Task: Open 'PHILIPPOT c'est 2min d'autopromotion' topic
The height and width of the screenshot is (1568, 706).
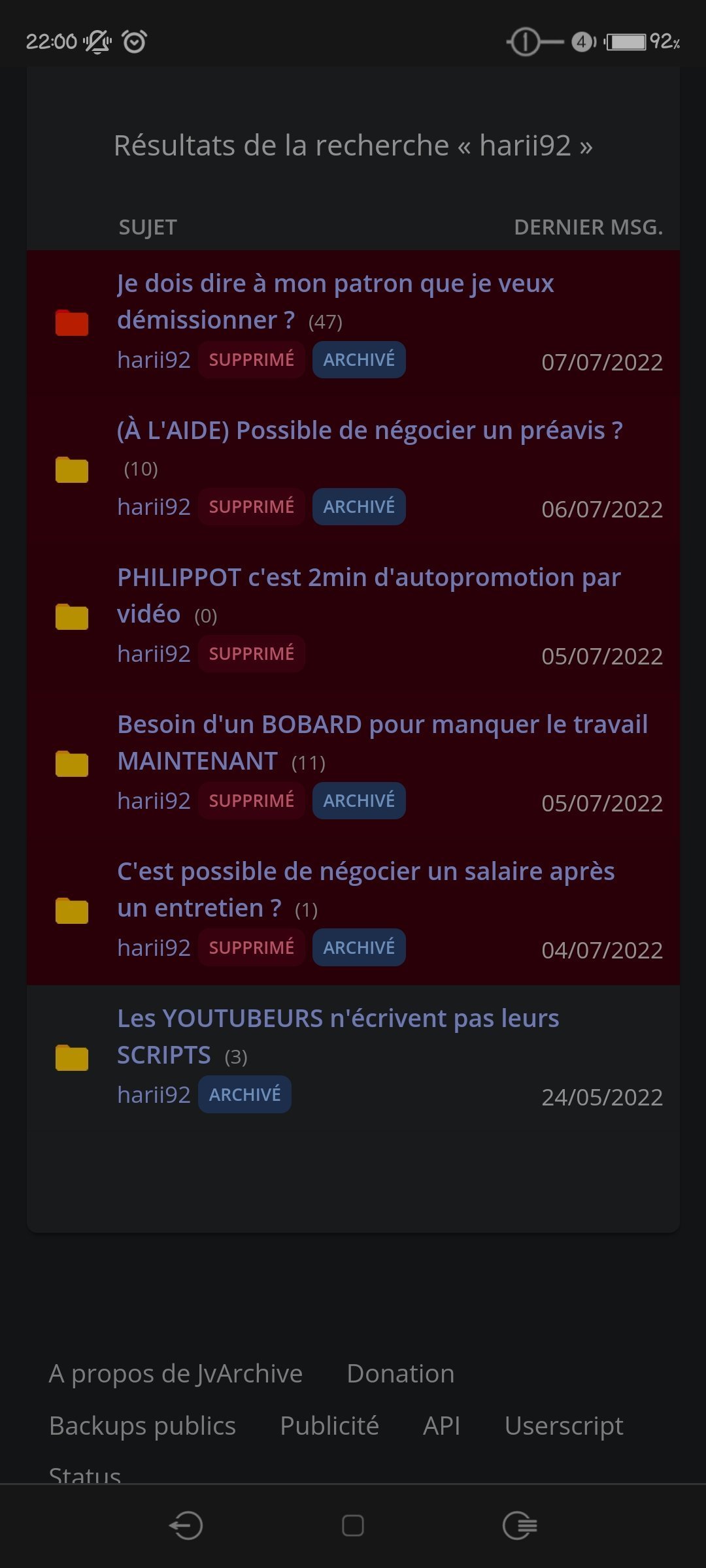Action: point(368,579)
